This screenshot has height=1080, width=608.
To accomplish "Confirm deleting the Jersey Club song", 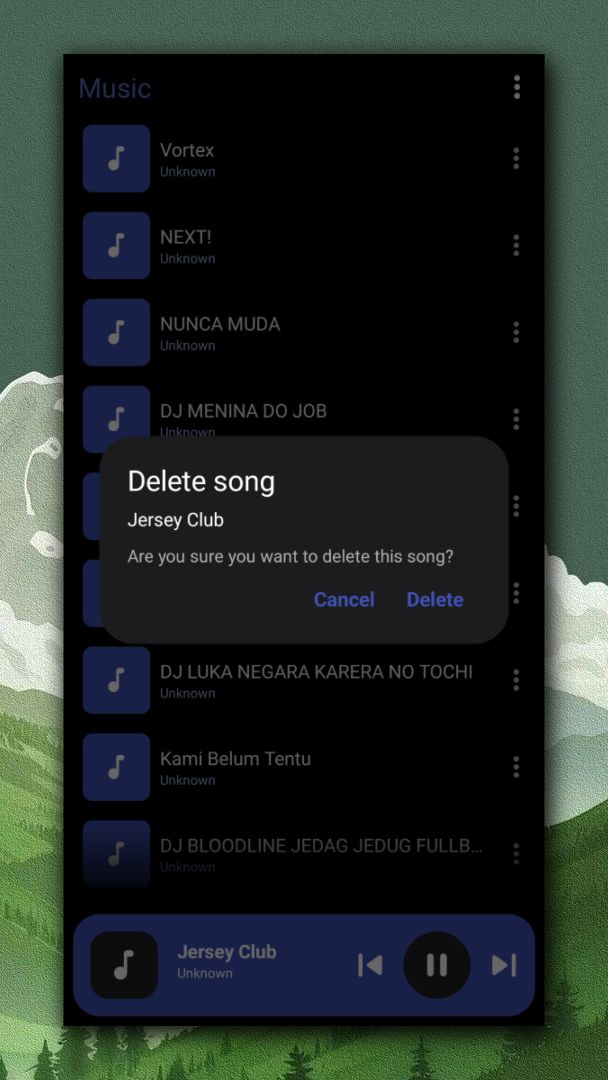I will tap(434, 600).
